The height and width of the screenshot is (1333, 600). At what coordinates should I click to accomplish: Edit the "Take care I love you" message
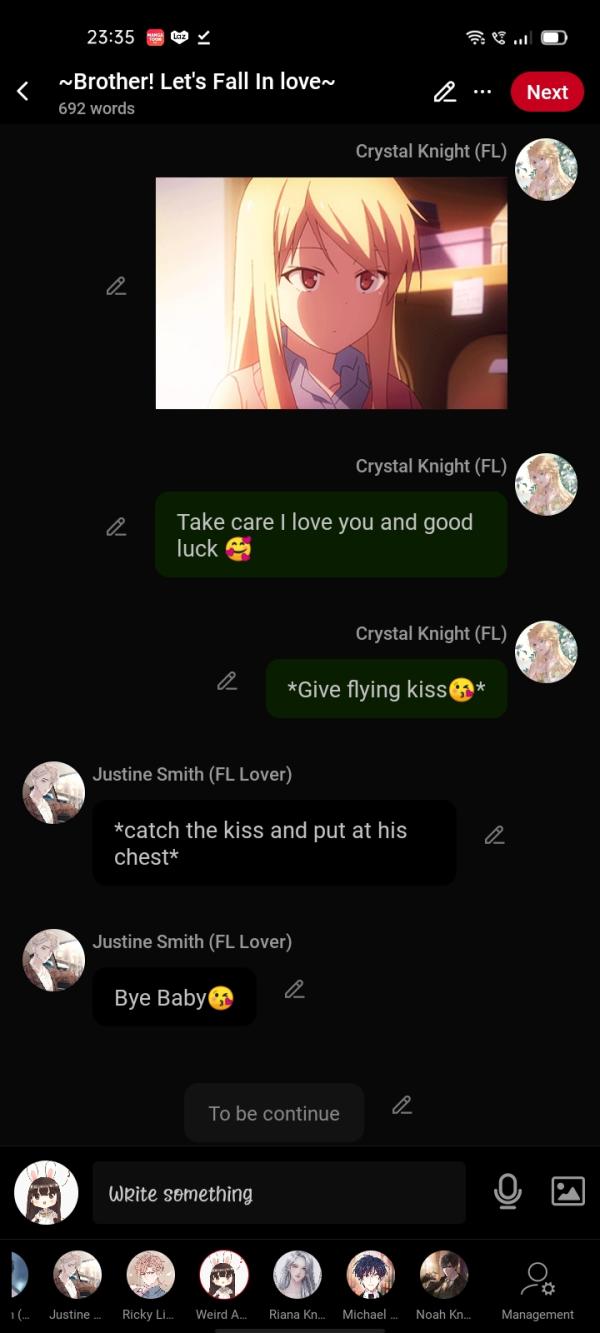tap(116, 527)
